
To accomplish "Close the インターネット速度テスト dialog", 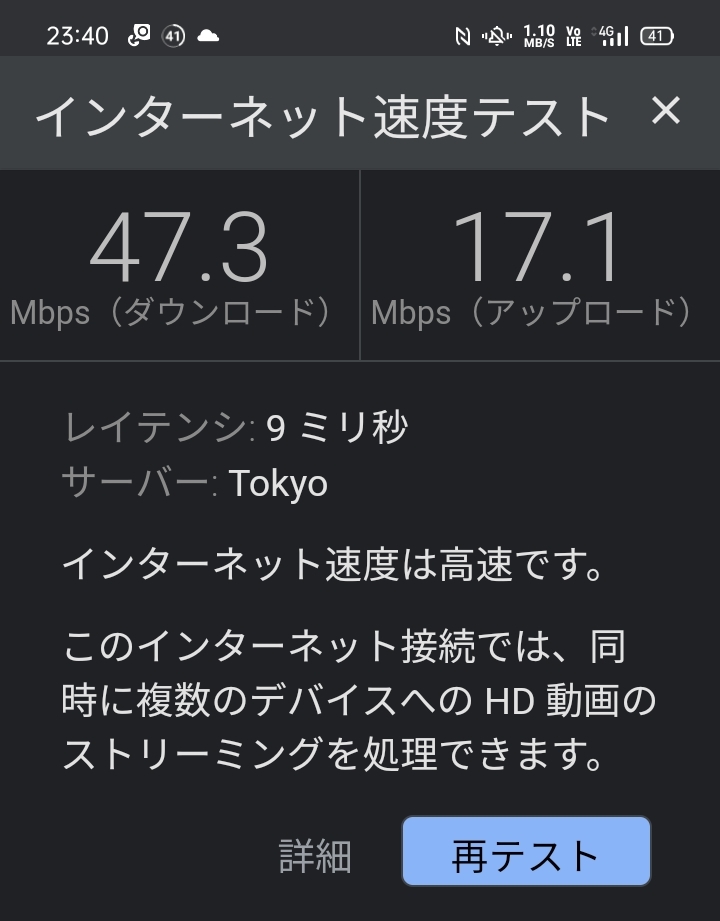I will [665, 112].
